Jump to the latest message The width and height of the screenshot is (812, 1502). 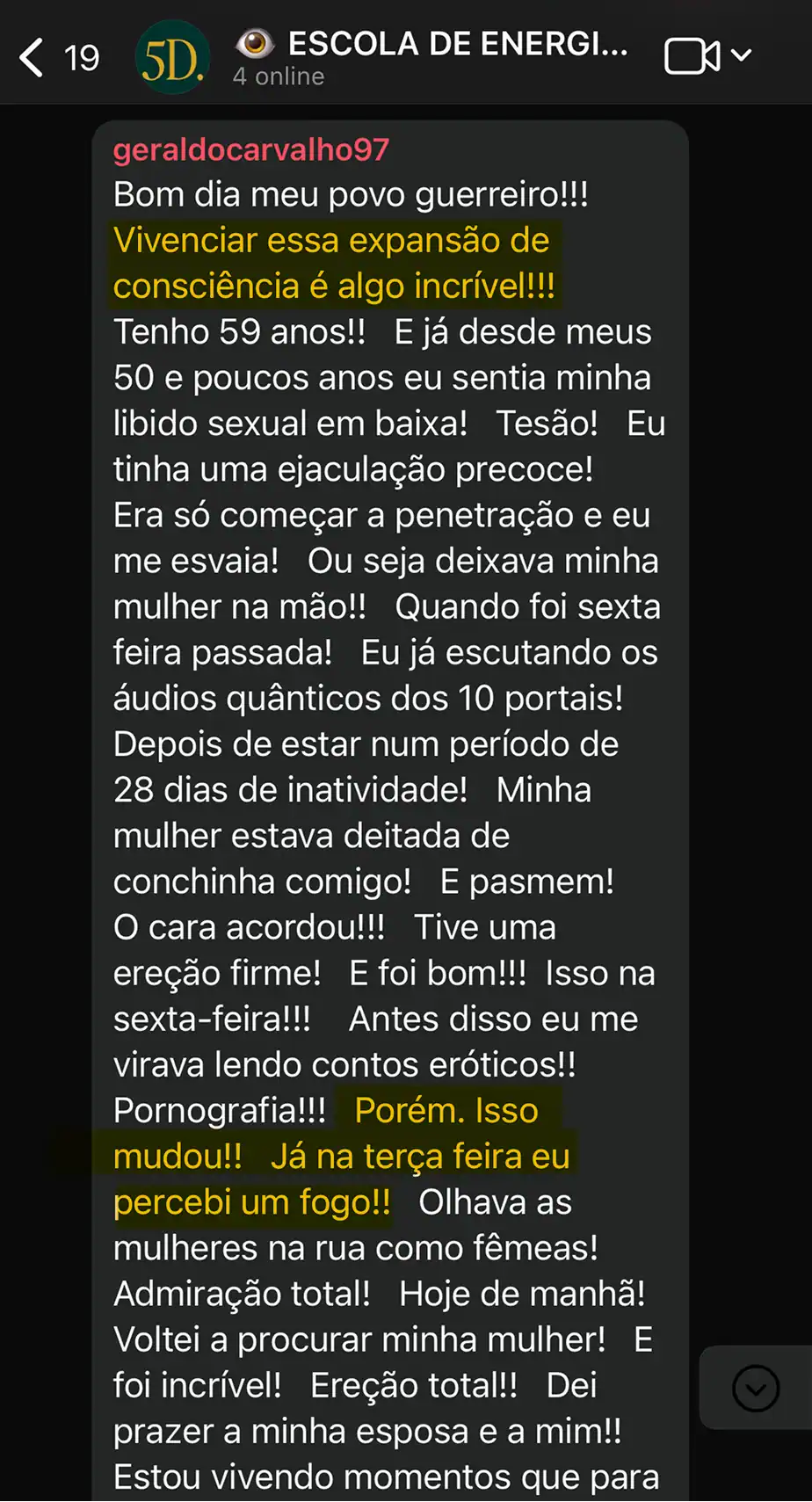click(x=756, y=1389)
